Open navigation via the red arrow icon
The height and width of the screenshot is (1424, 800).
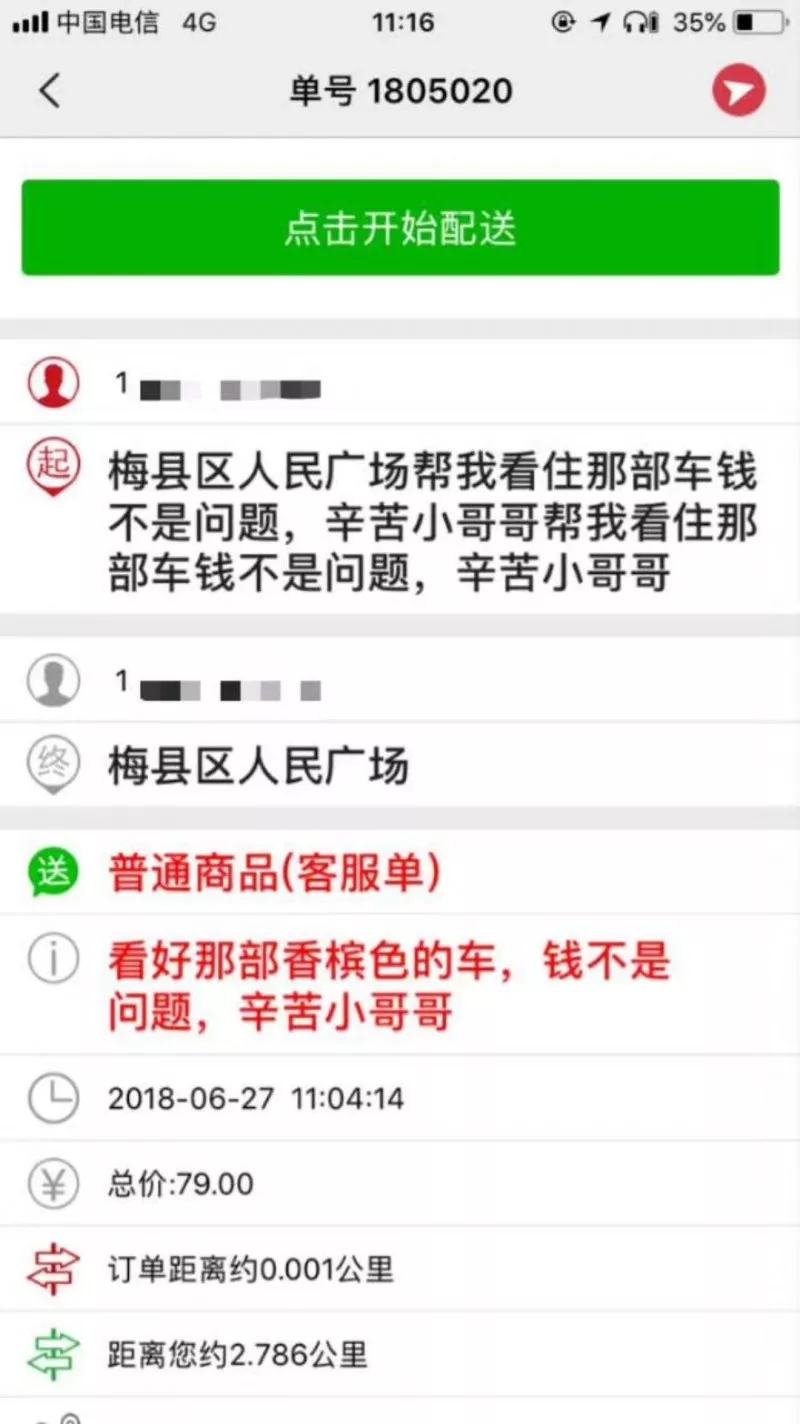[739, 92]
